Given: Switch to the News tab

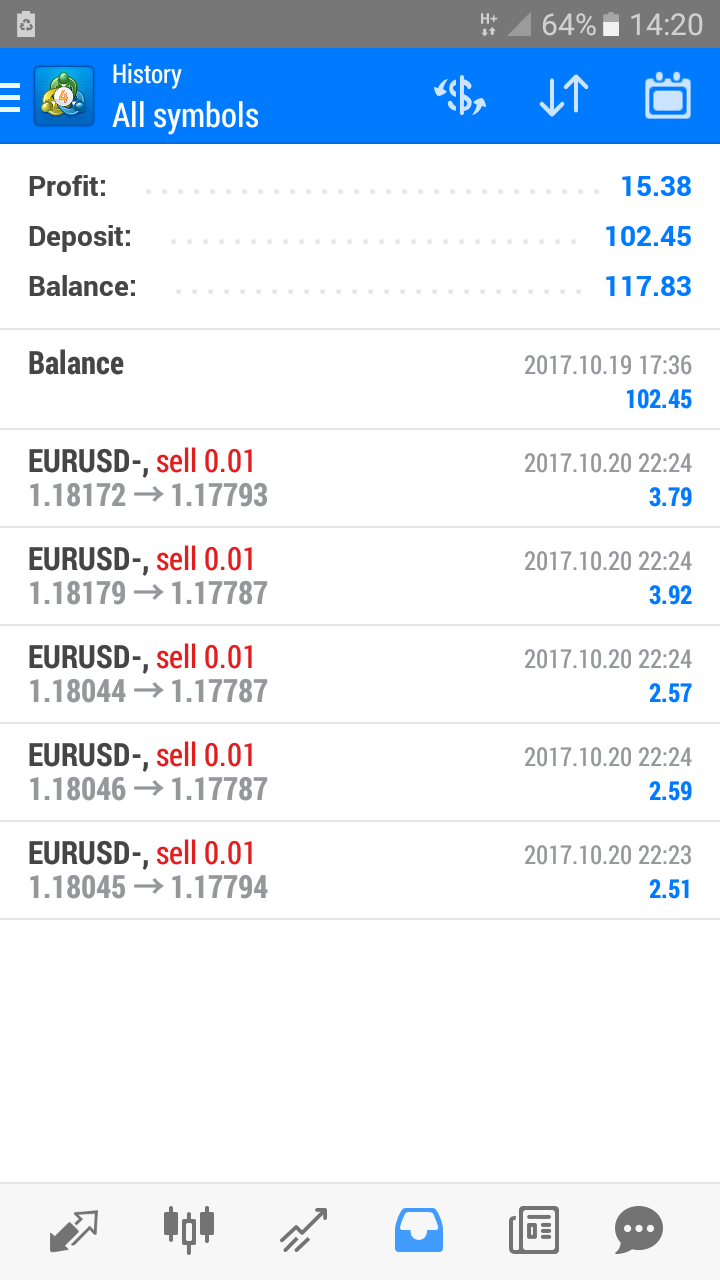Looking at the screenshot, I should 533,1230.
